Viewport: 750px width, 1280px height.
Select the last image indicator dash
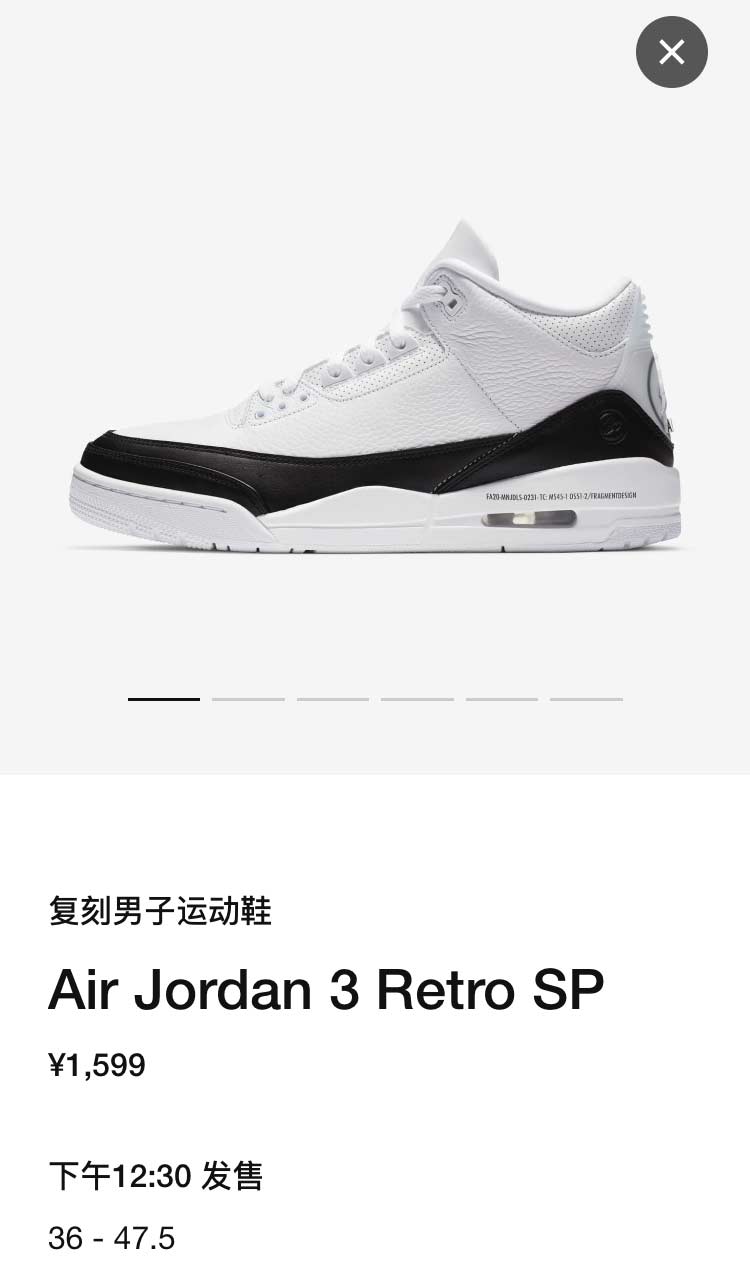tap(586, 699)
